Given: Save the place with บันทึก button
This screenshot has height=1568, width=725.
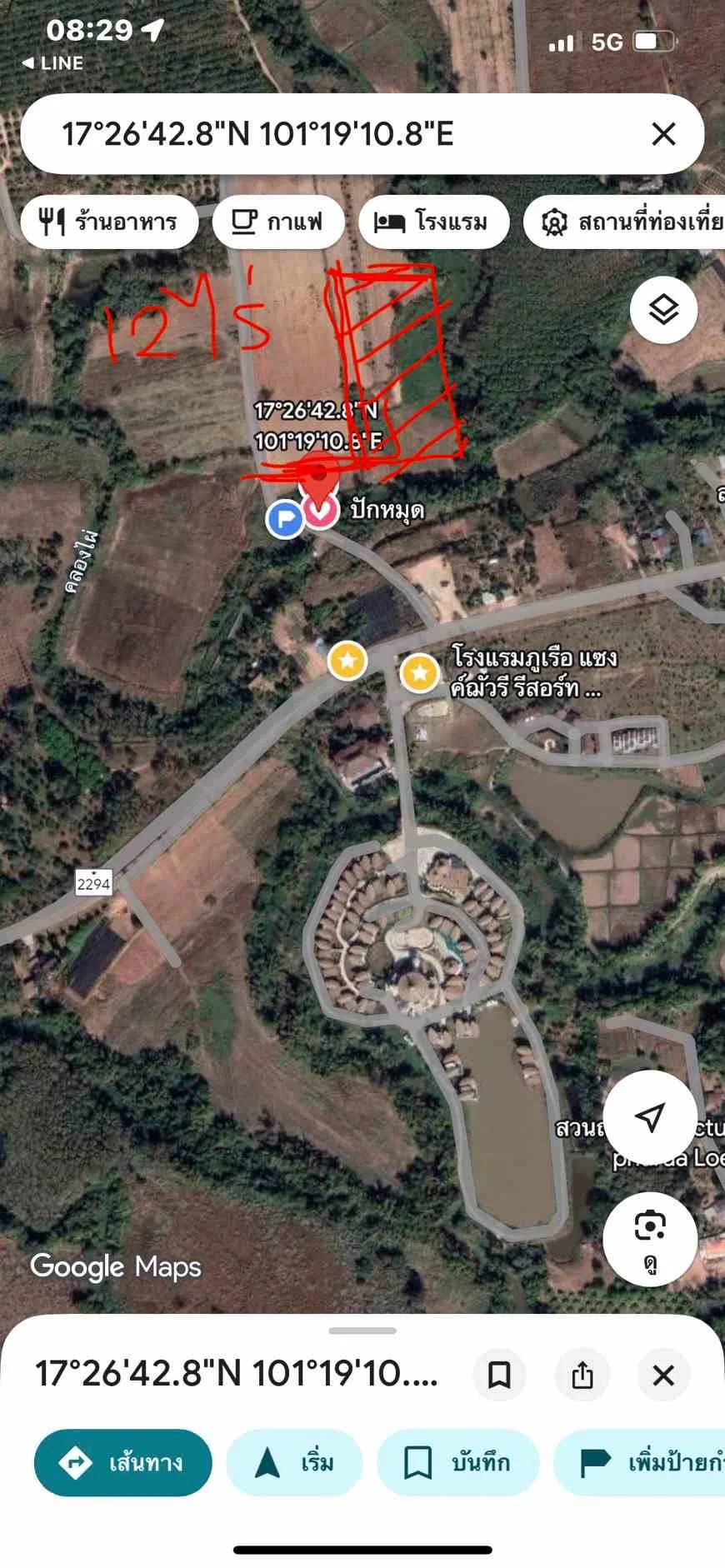Looking at the screenshot, I should pos(457,1462).
